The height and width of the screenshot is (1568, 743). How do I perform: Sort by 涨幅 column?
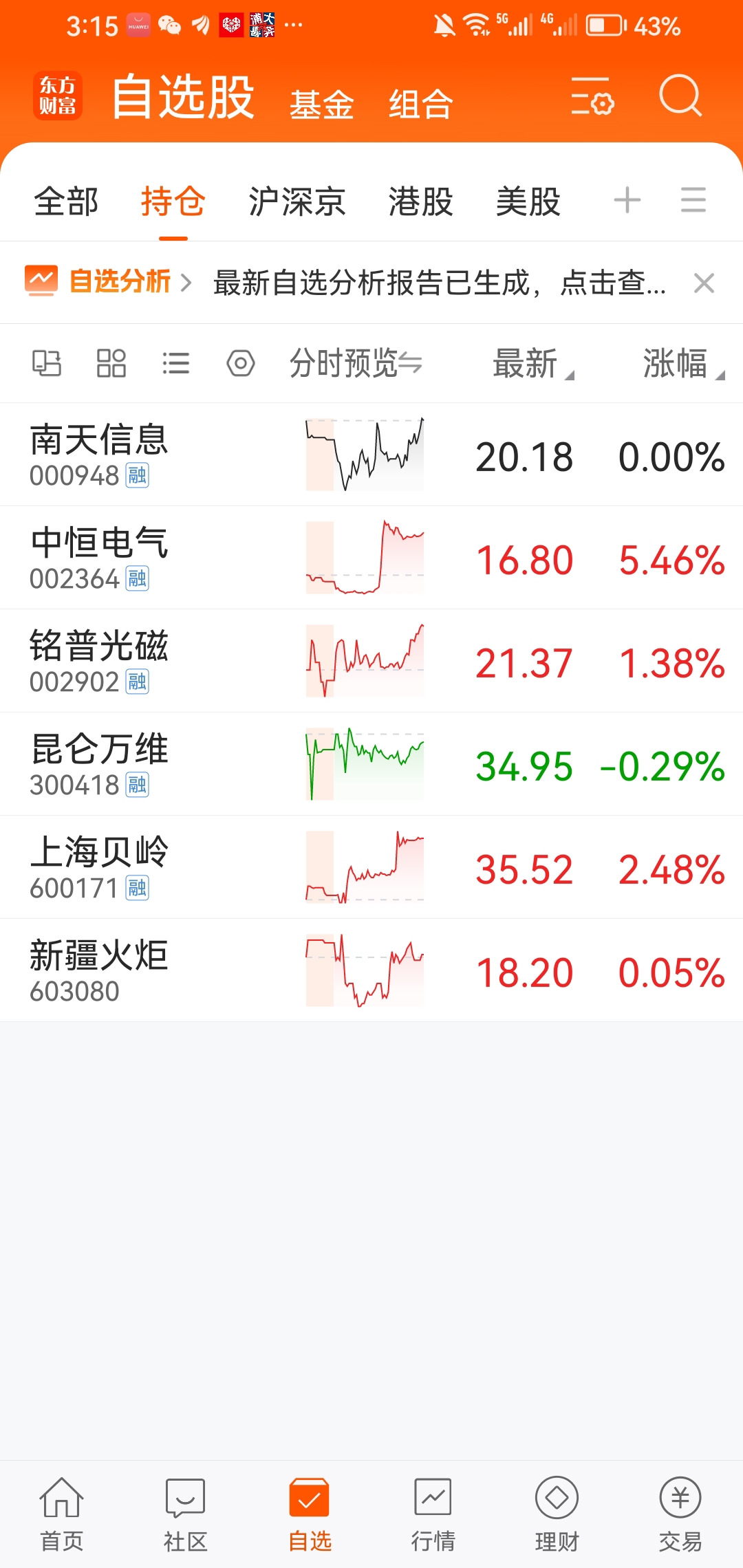click(683, 363)
